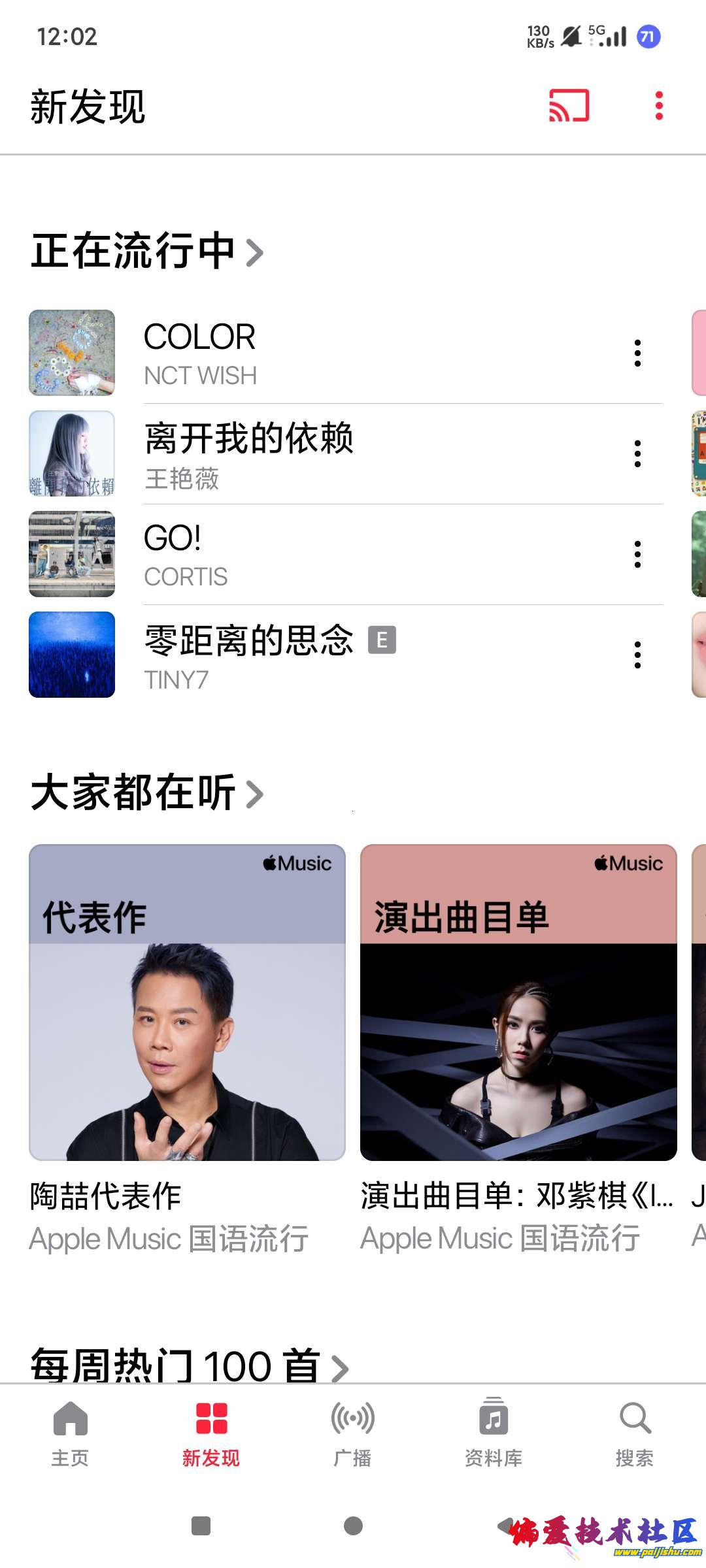Open more options for COLOR
The width and height of the screenshot is (706, 1568).
[x=637, y=353]
